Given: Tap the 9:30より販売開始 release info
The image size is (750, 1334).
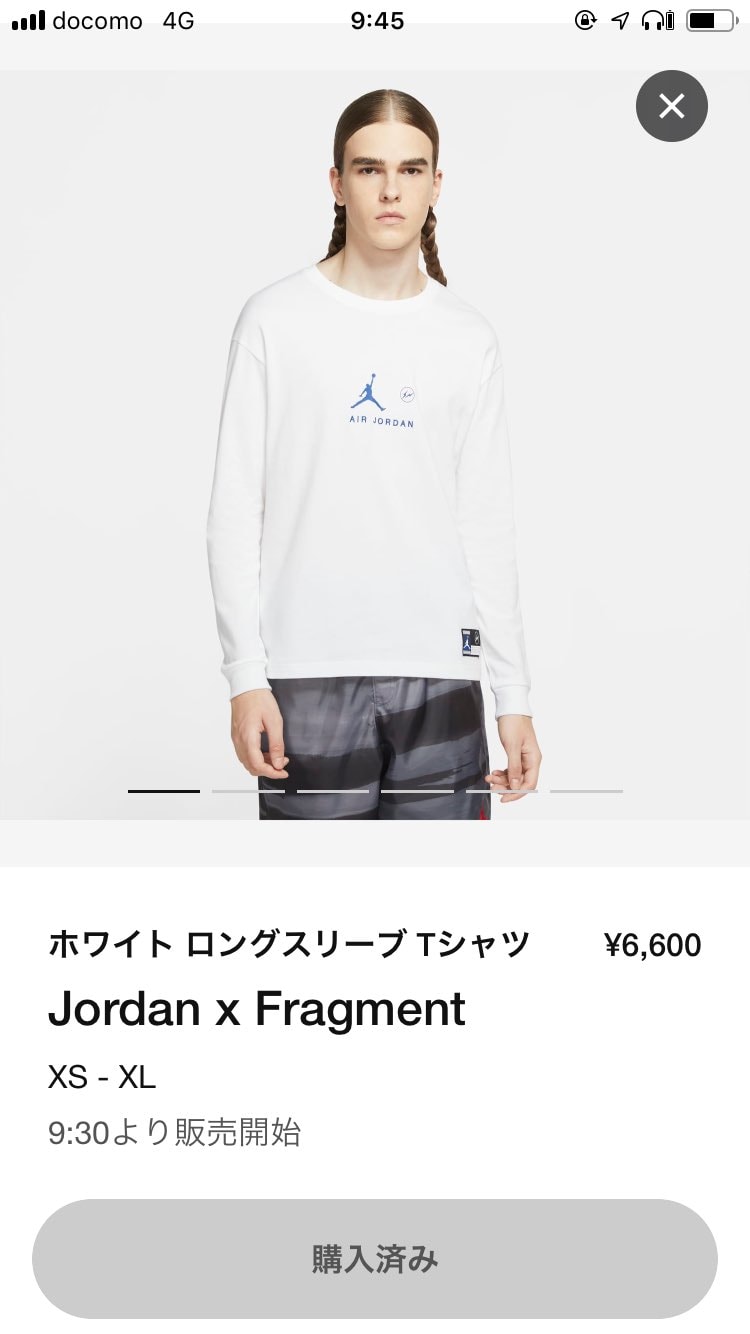Looking at the screenshot, I should pos(176,1133).
